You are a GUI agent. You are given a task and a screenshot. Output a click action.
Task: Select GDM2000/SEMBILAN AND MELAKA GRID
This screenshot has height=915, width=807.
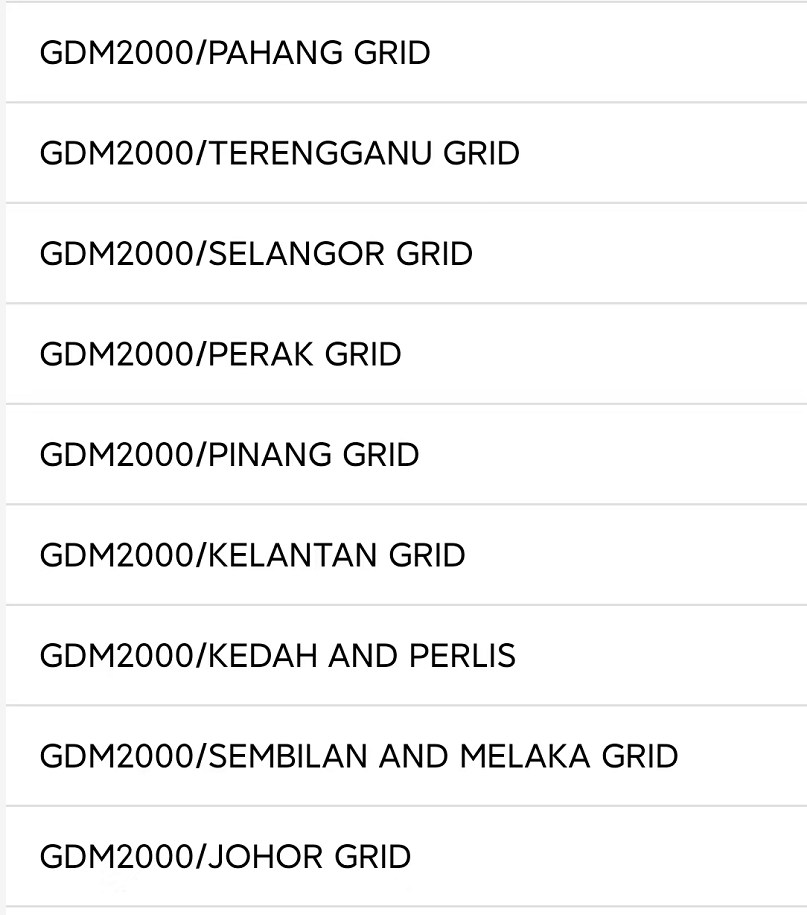pyautogui.click(x=359, y=757)
